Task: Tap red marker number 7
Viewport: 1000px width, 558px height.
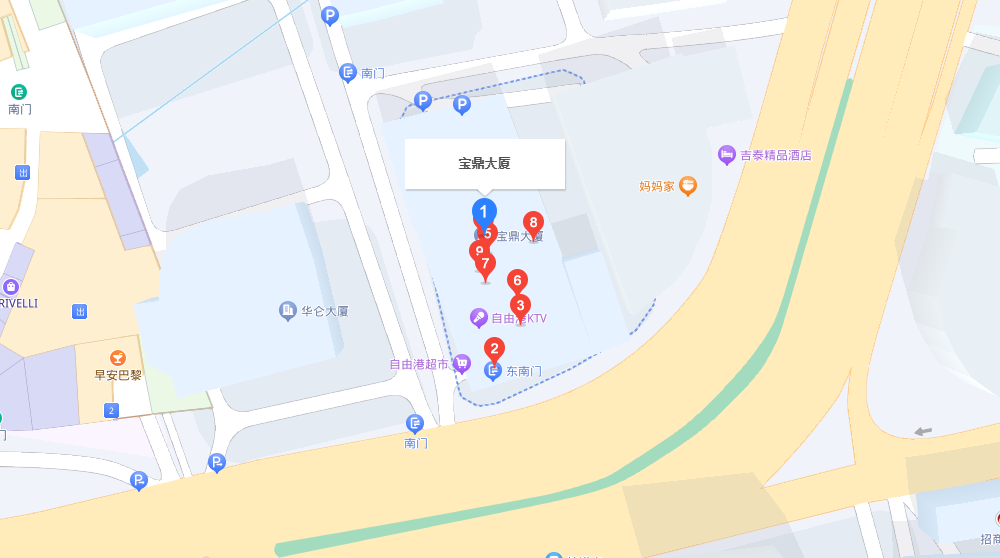Action: (x=485, y=265)
